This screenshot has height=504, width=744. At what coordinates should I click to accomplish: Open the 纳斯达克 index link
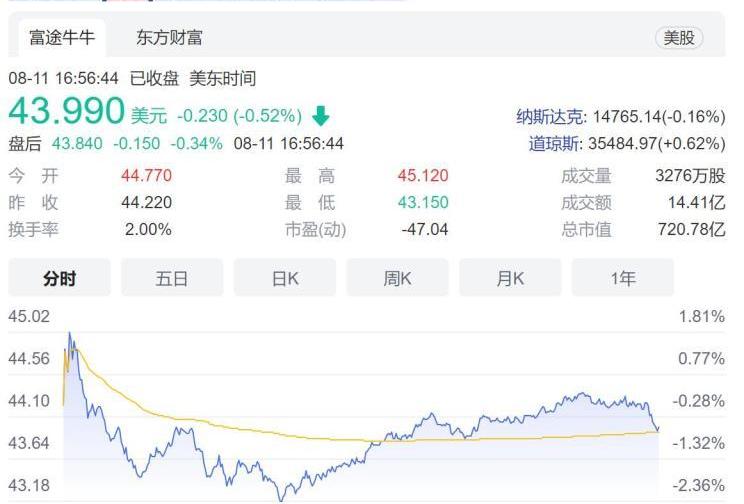tap(551, 117)
